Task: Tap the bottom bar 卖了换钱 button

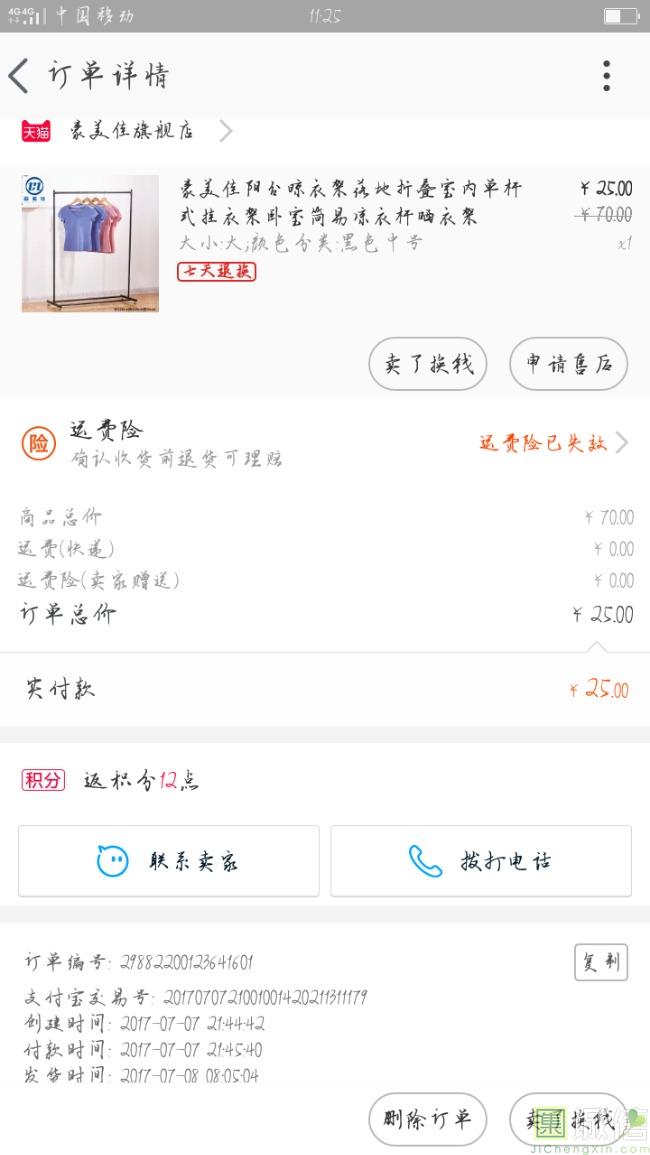Action: tap(568, 1119)
